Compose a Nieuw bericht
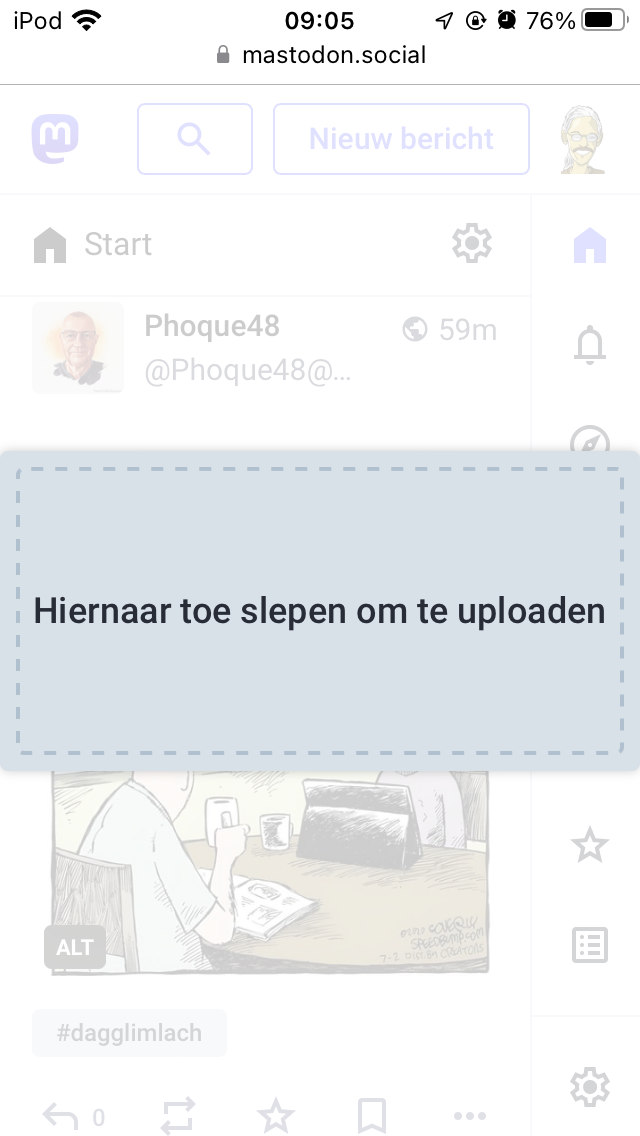Image resolution: width=640 pixels, height=1136 pixels. (x=401, y=139)
